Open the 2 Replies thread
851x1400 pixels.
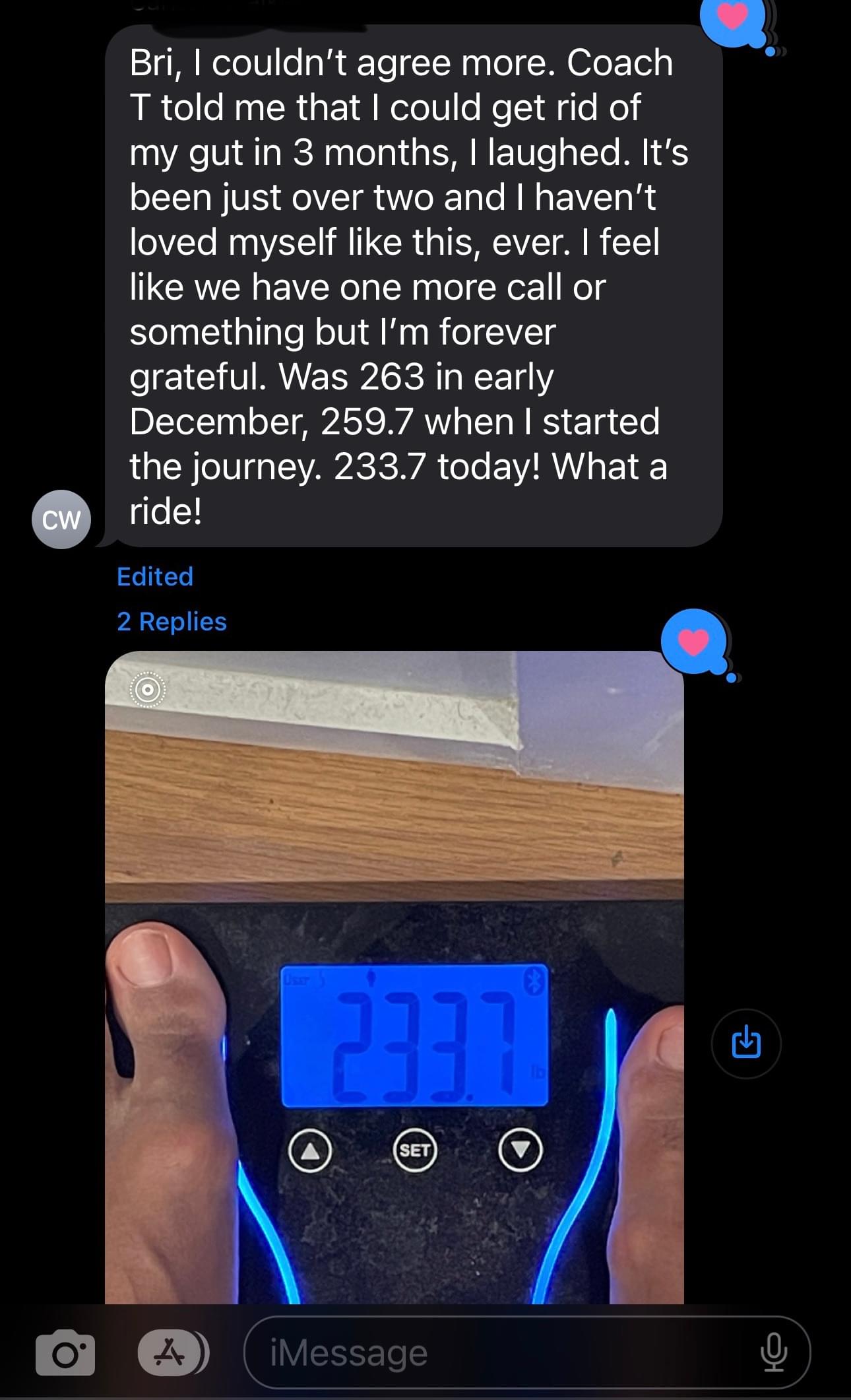point(172,621)
